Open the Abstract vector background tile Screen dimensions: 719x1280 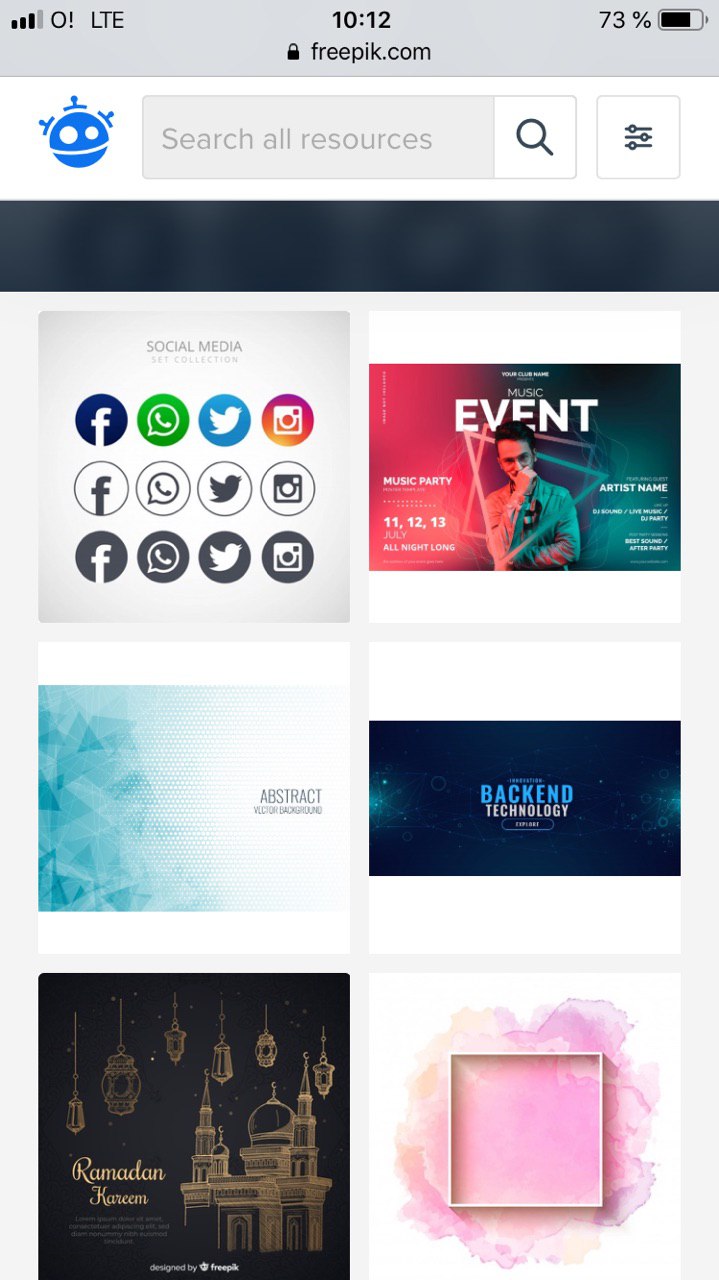(194, 798)
